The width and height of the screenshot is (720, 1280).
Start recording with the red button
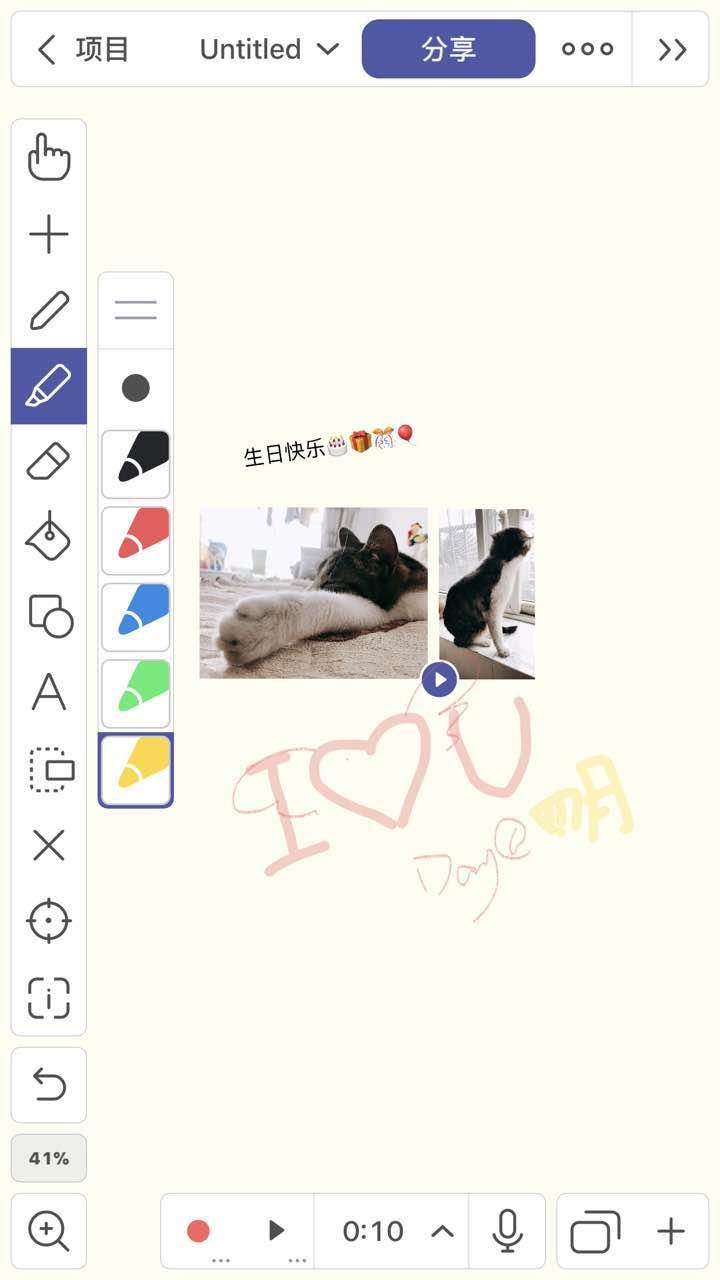pos(198,1231)
